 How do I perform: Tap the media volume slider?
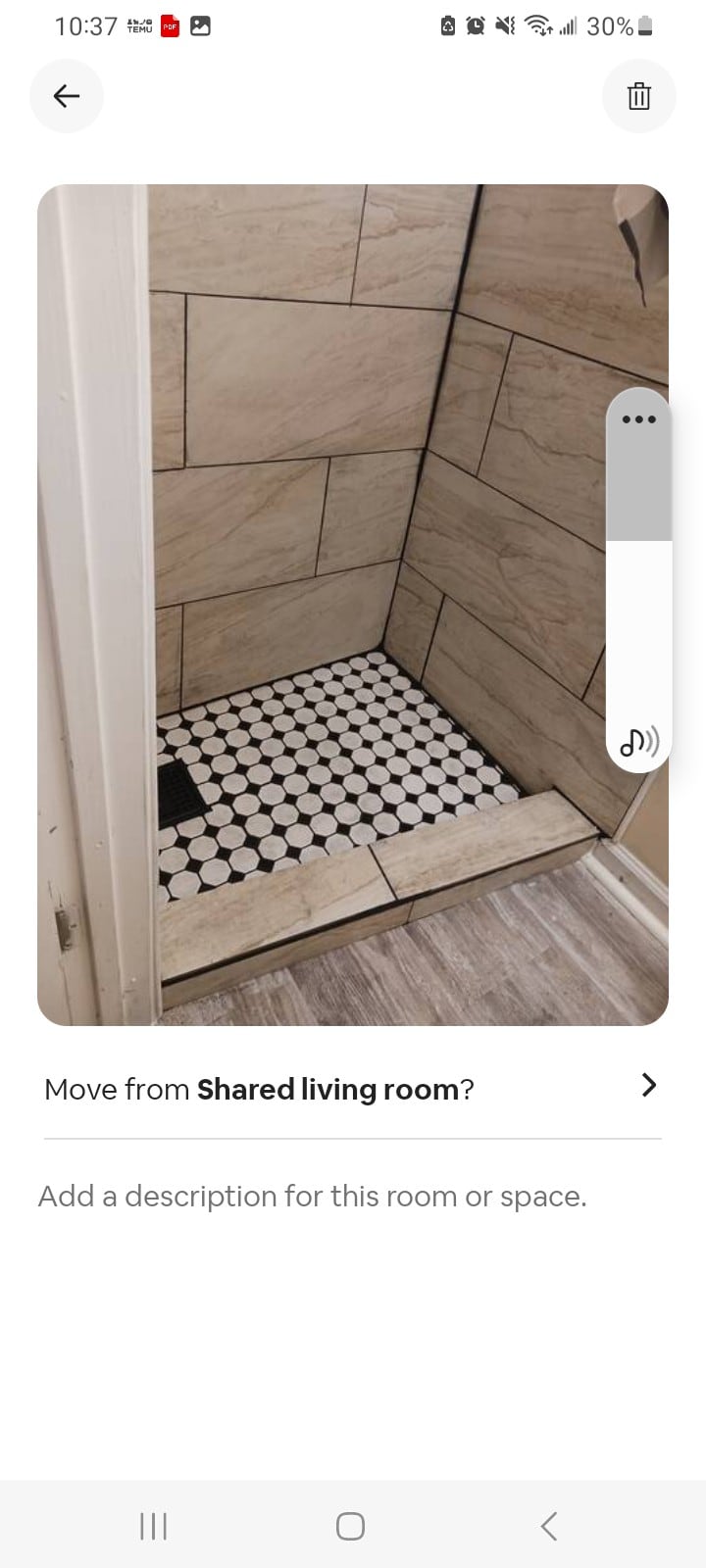[638, 588]
